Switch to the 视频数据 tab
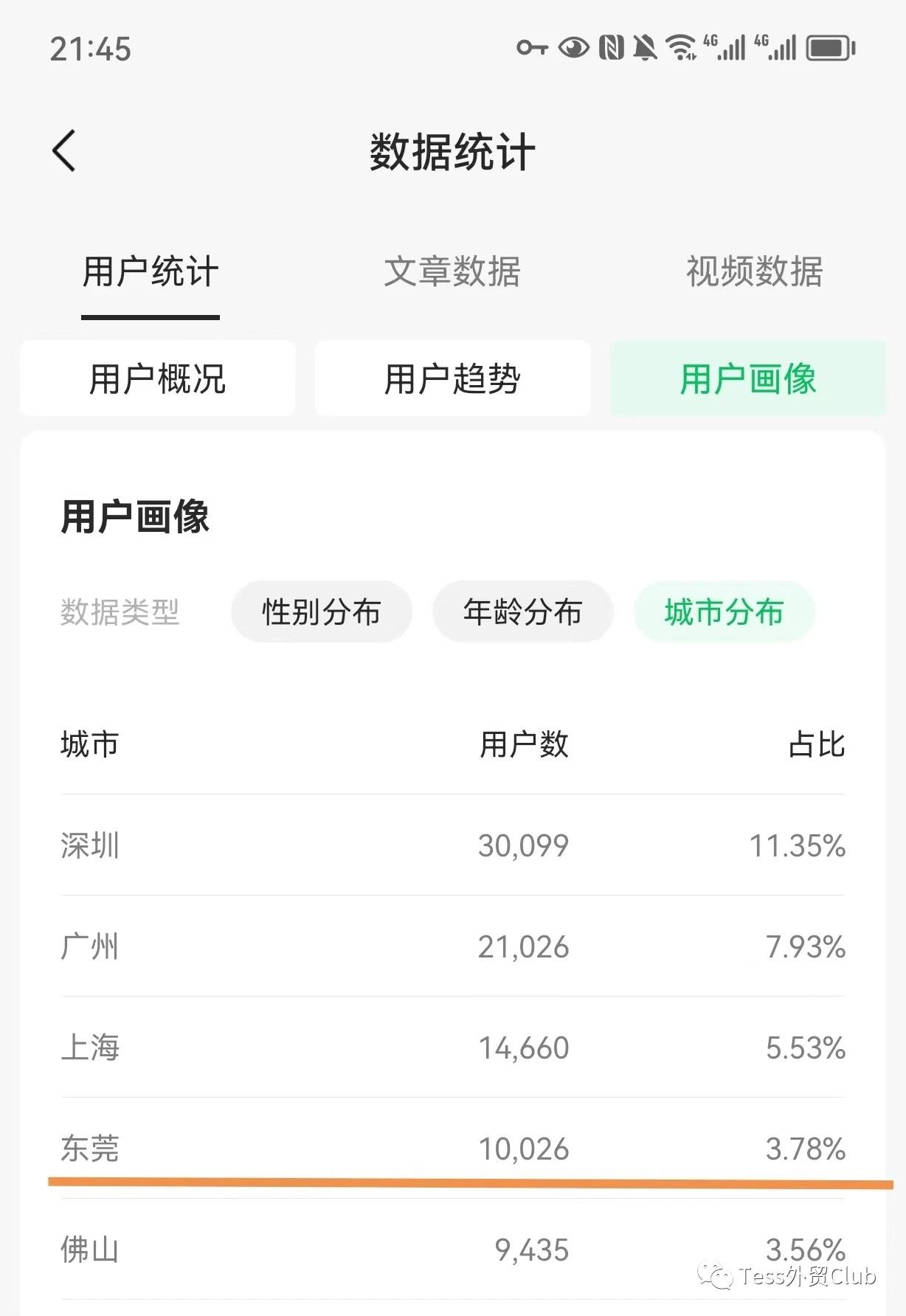 (x=754, y=271)
